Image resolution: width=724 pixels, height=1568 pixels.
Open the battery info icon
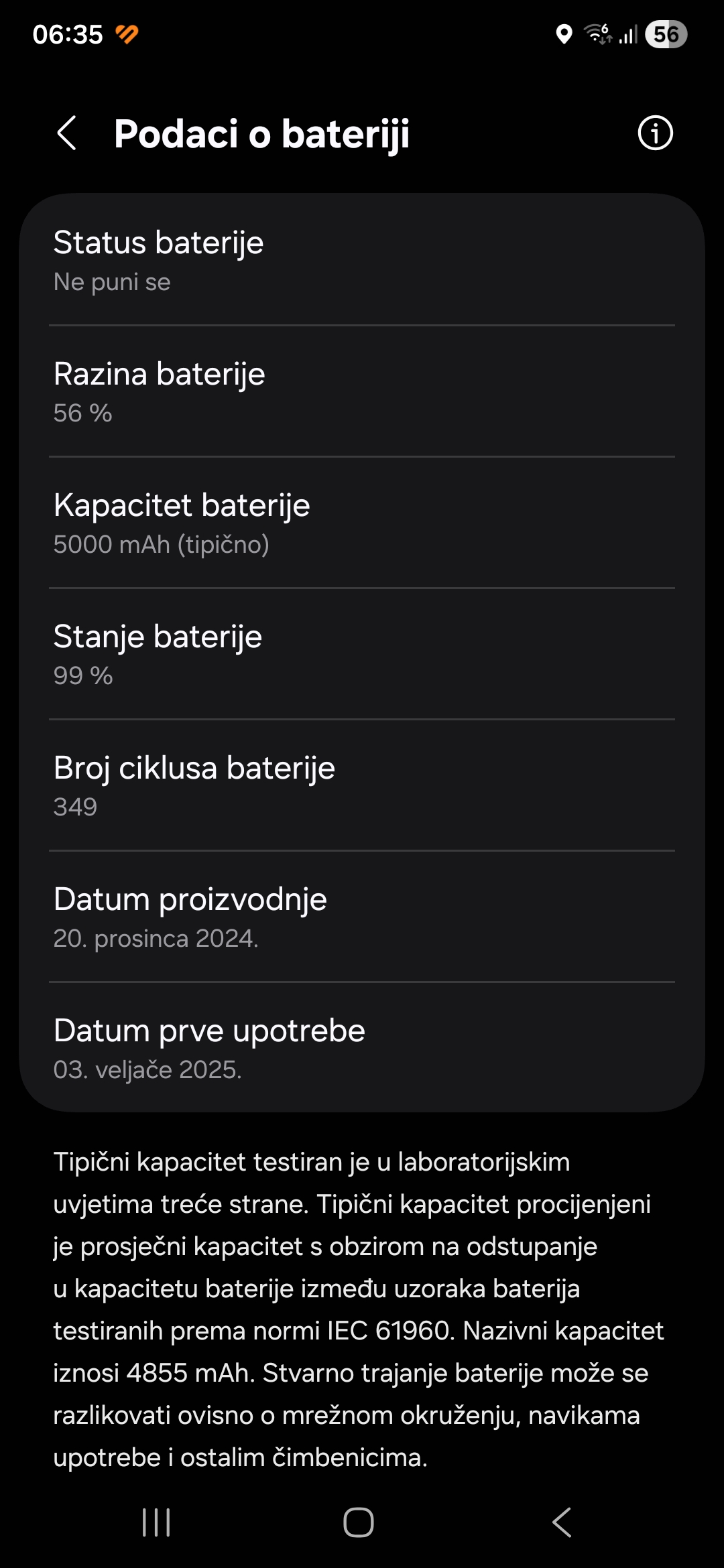click(655, 133)
